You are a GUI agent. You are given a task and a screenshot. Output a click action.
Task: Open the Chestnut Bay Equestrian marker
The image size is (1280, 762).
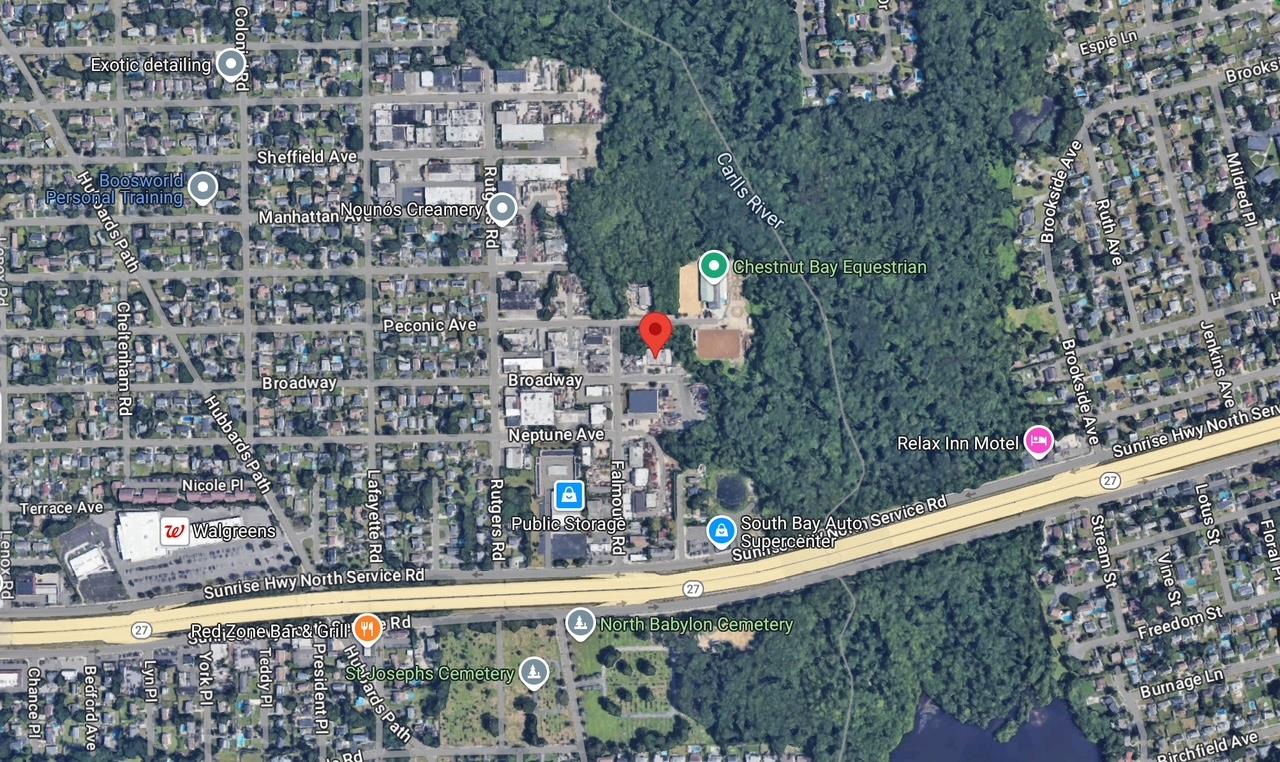(x=713, y=265)
